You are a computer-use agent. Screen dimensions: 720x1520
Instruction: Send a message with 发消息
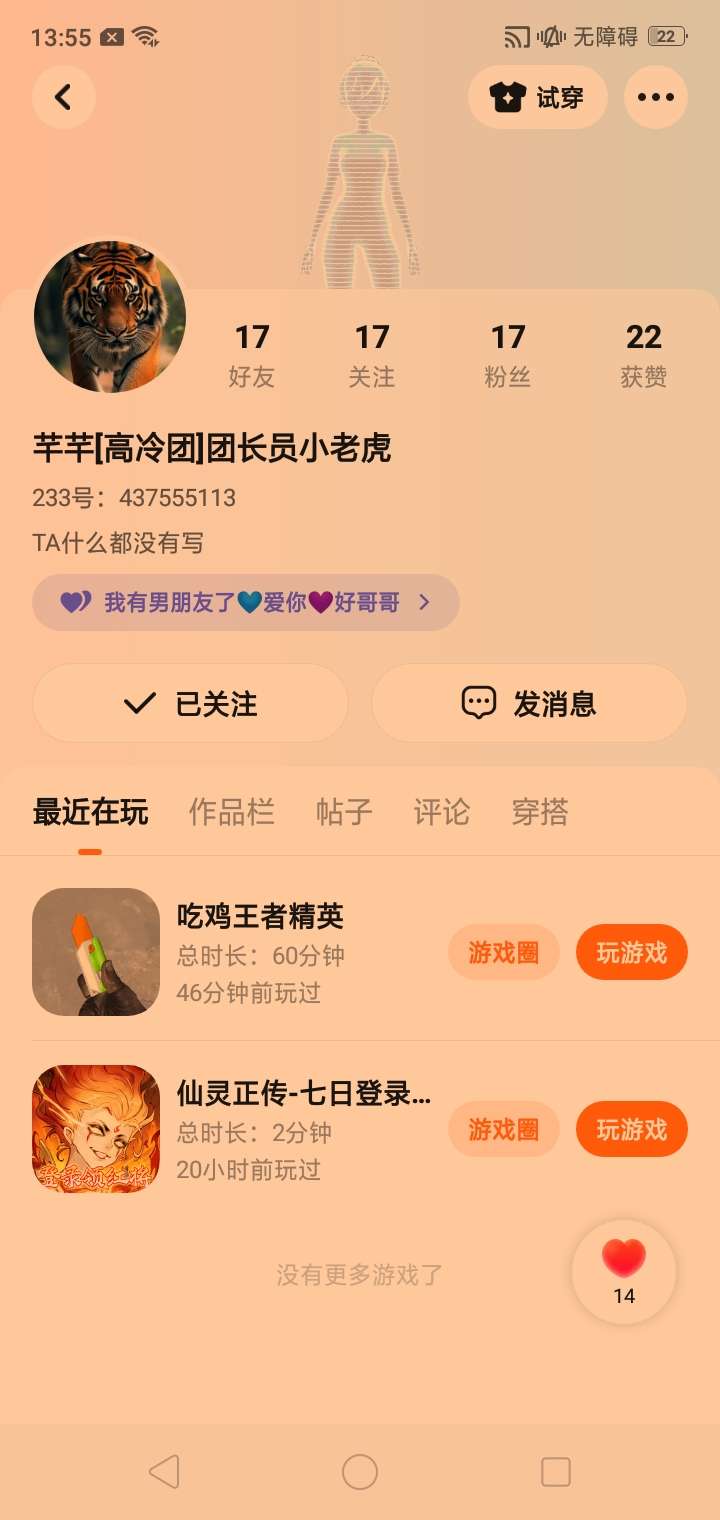[529, 703]
